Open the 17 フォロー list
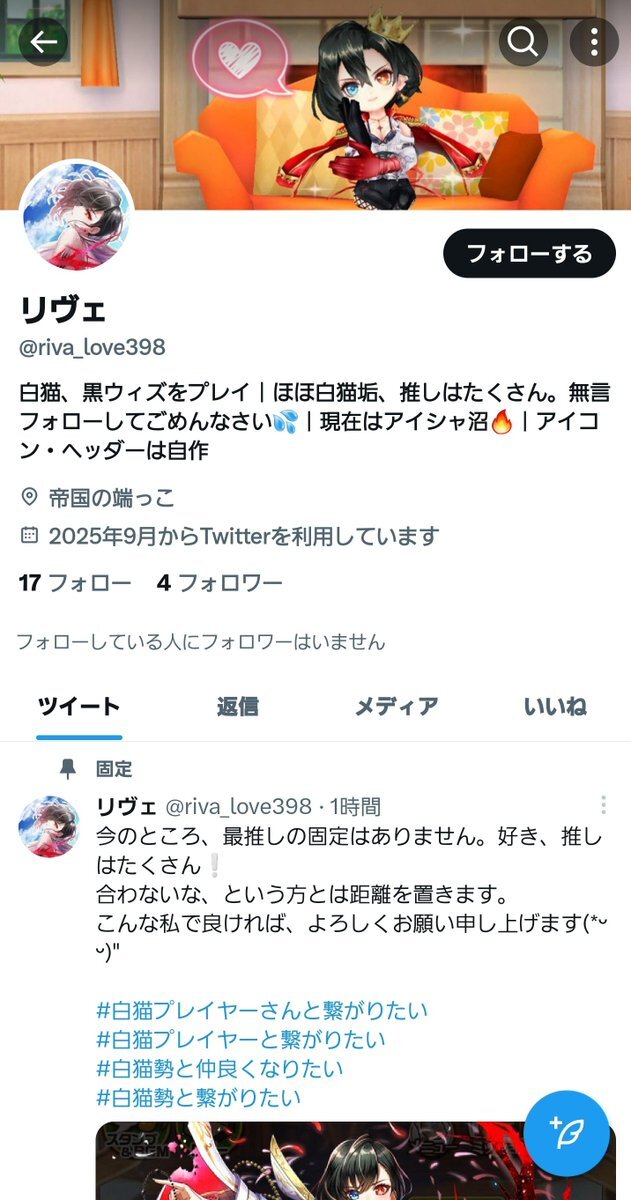The height and width of the screenshot is (1200, 631). 75,583
